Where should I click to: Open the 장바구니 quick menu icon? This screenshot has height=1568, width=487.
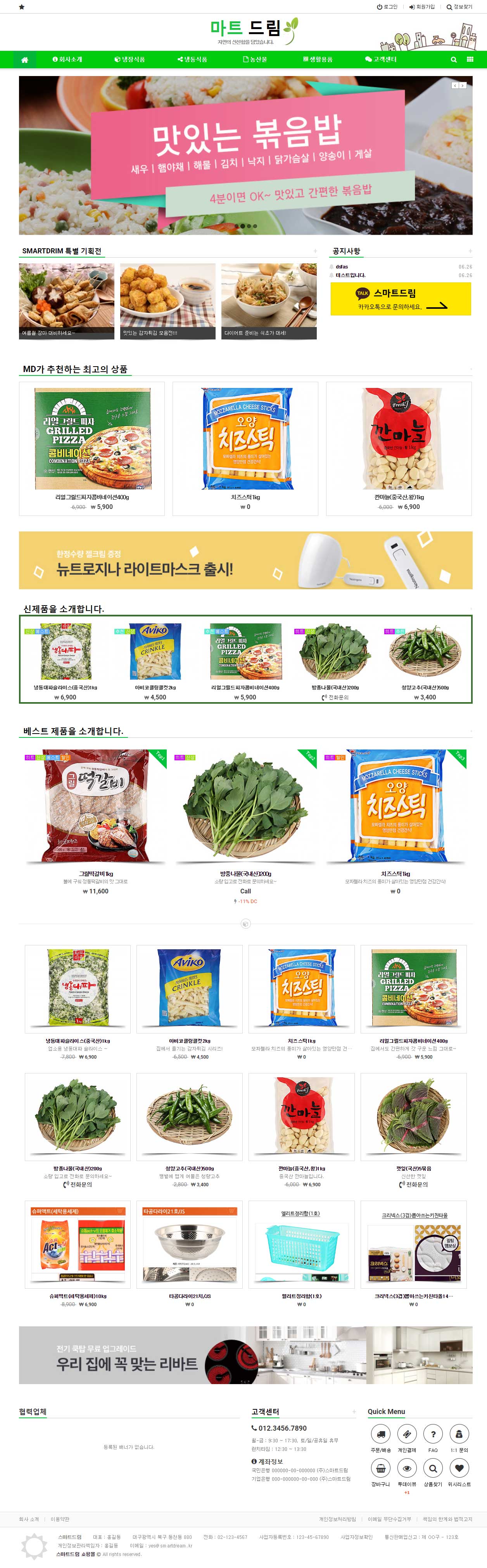coord(380,1468)
